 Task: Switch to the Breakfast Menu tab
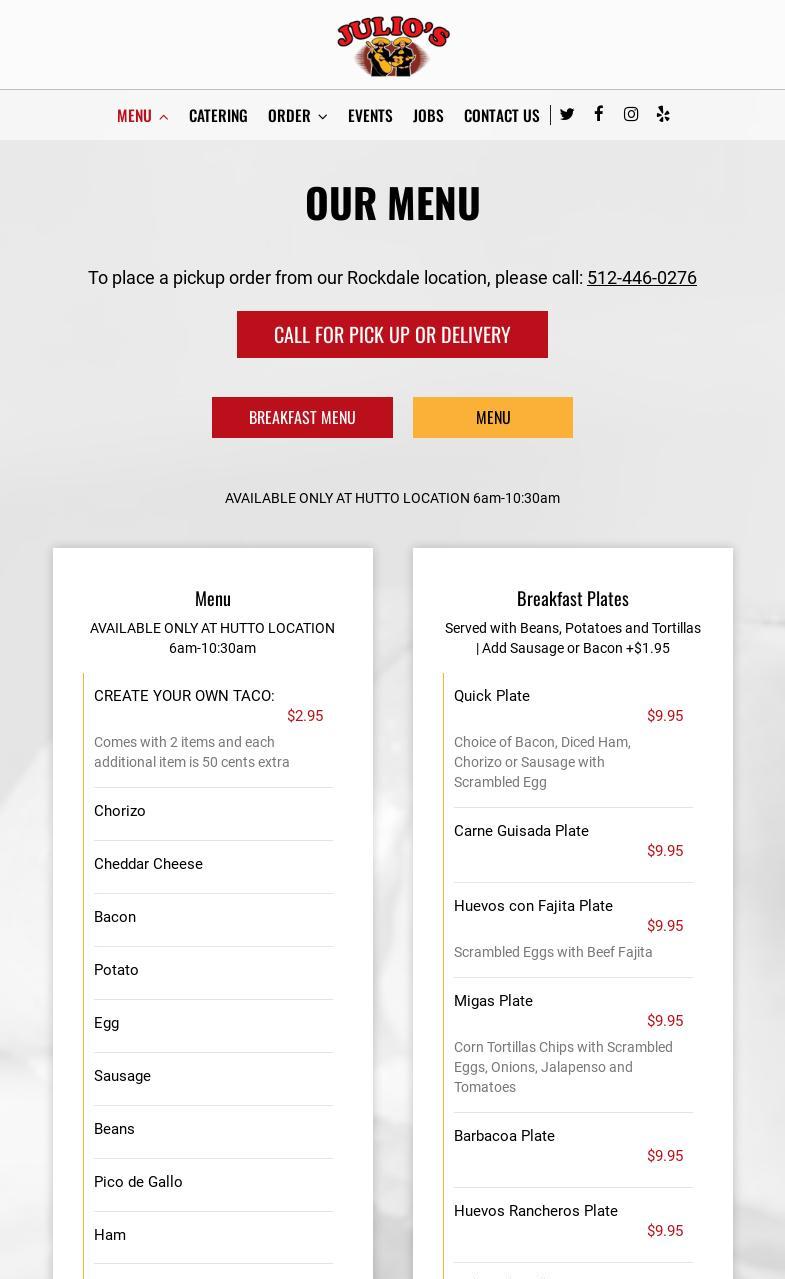[x=302, y=417]
